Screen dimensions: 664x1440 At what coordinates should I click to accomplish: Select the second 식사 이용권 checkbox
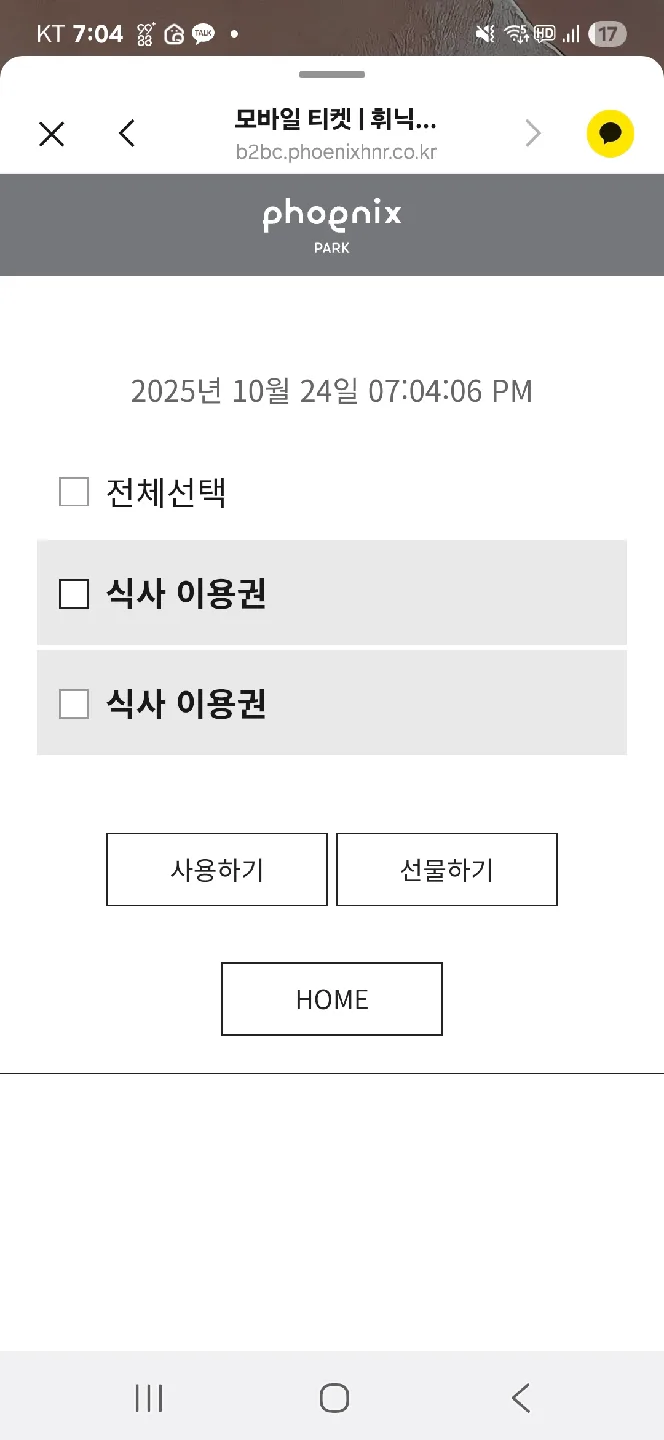point(74,704)
